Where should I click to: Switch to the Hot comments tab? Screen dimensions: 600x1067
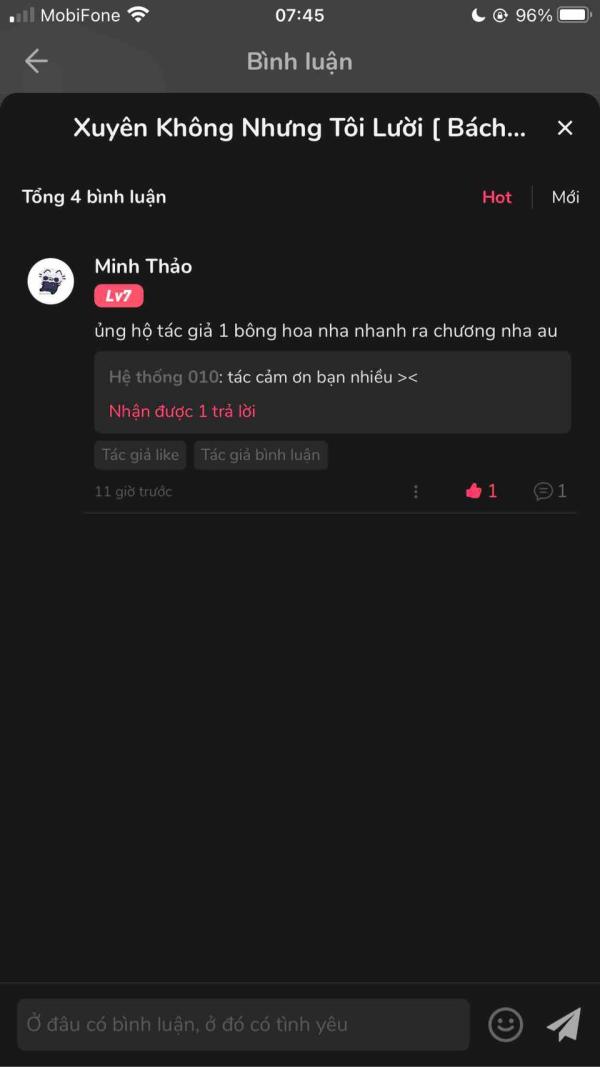coord(497,197)
